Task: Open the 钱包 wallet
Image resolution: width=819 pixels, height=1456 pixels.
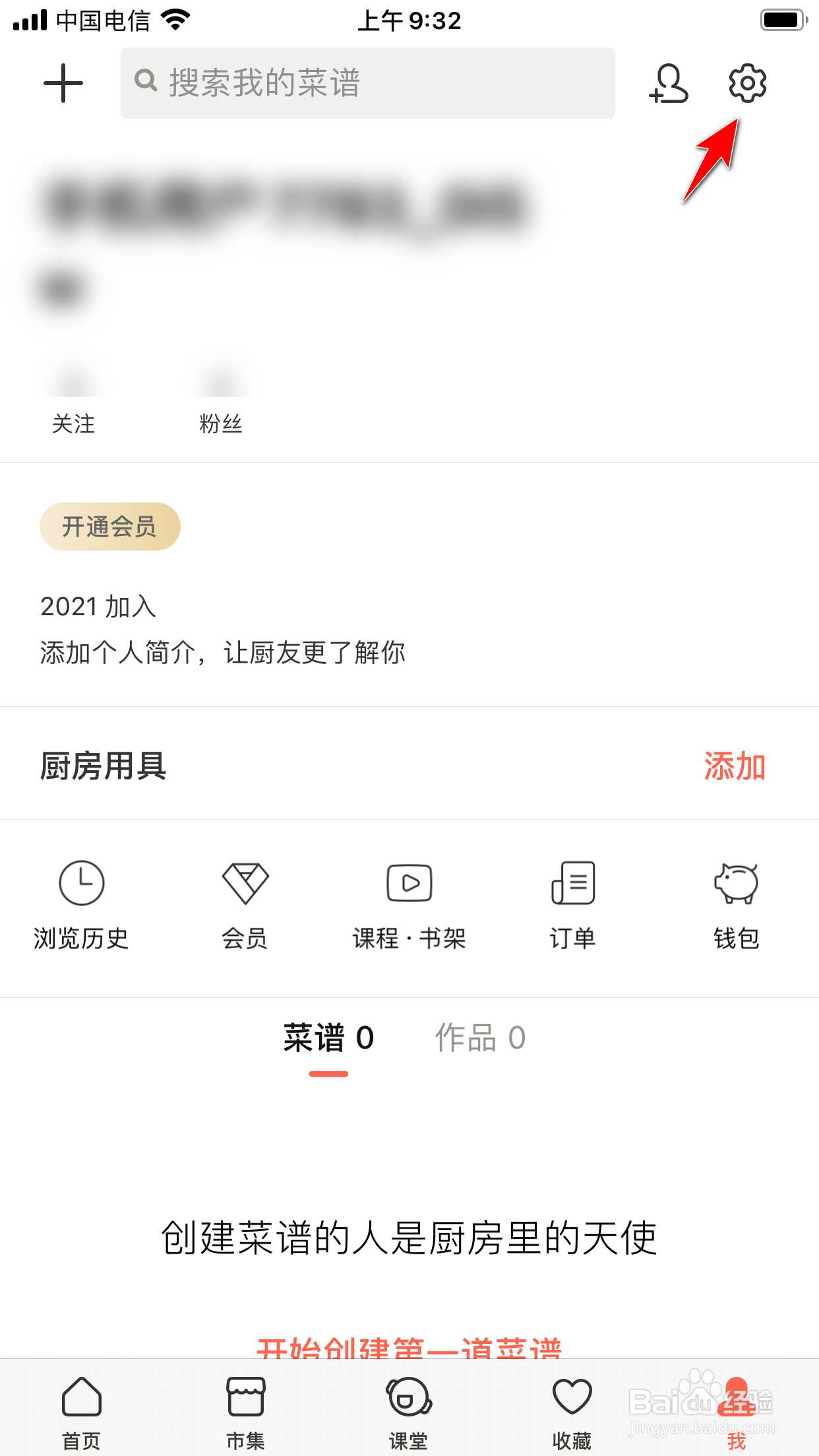Action: click(737, 905)
